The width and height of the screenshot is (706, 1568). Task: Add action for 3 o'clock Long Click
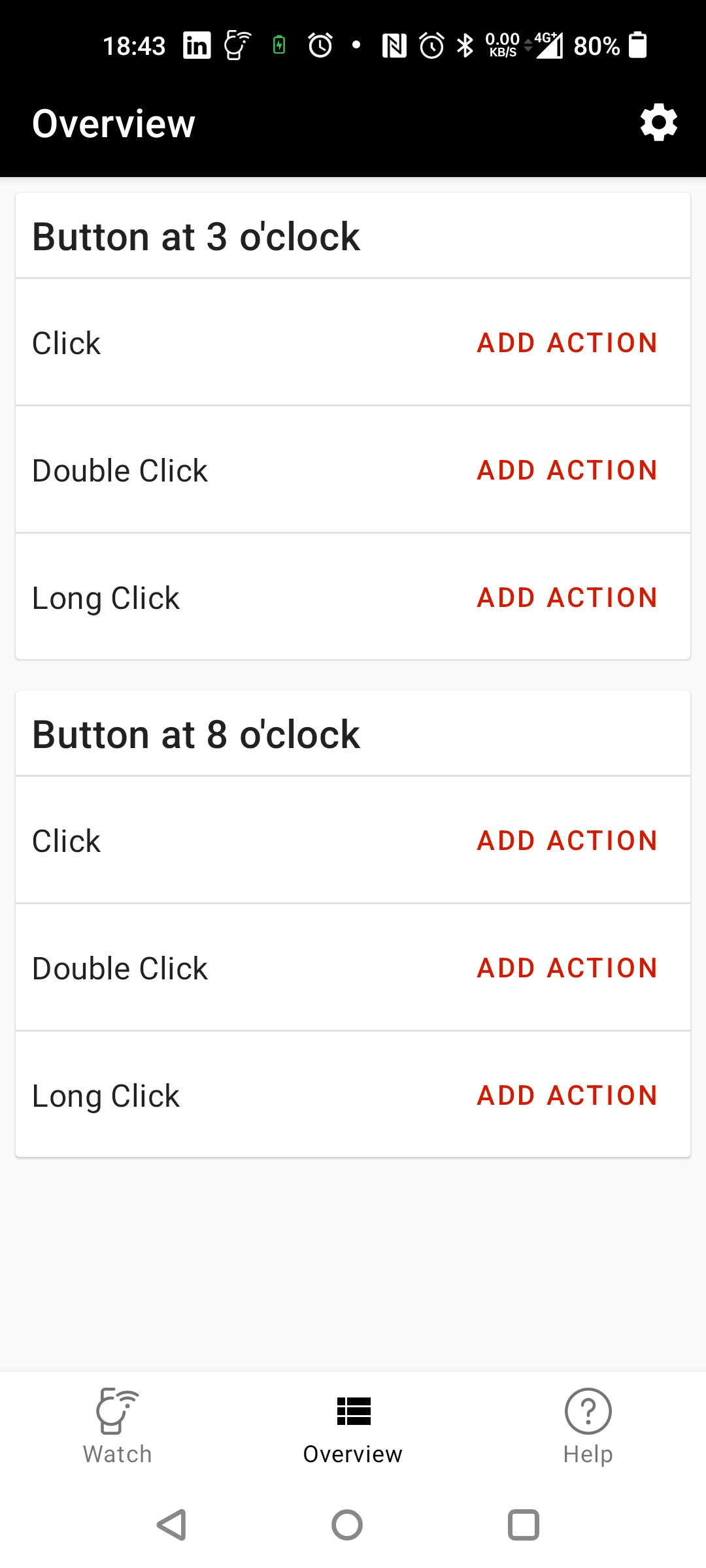567,598
